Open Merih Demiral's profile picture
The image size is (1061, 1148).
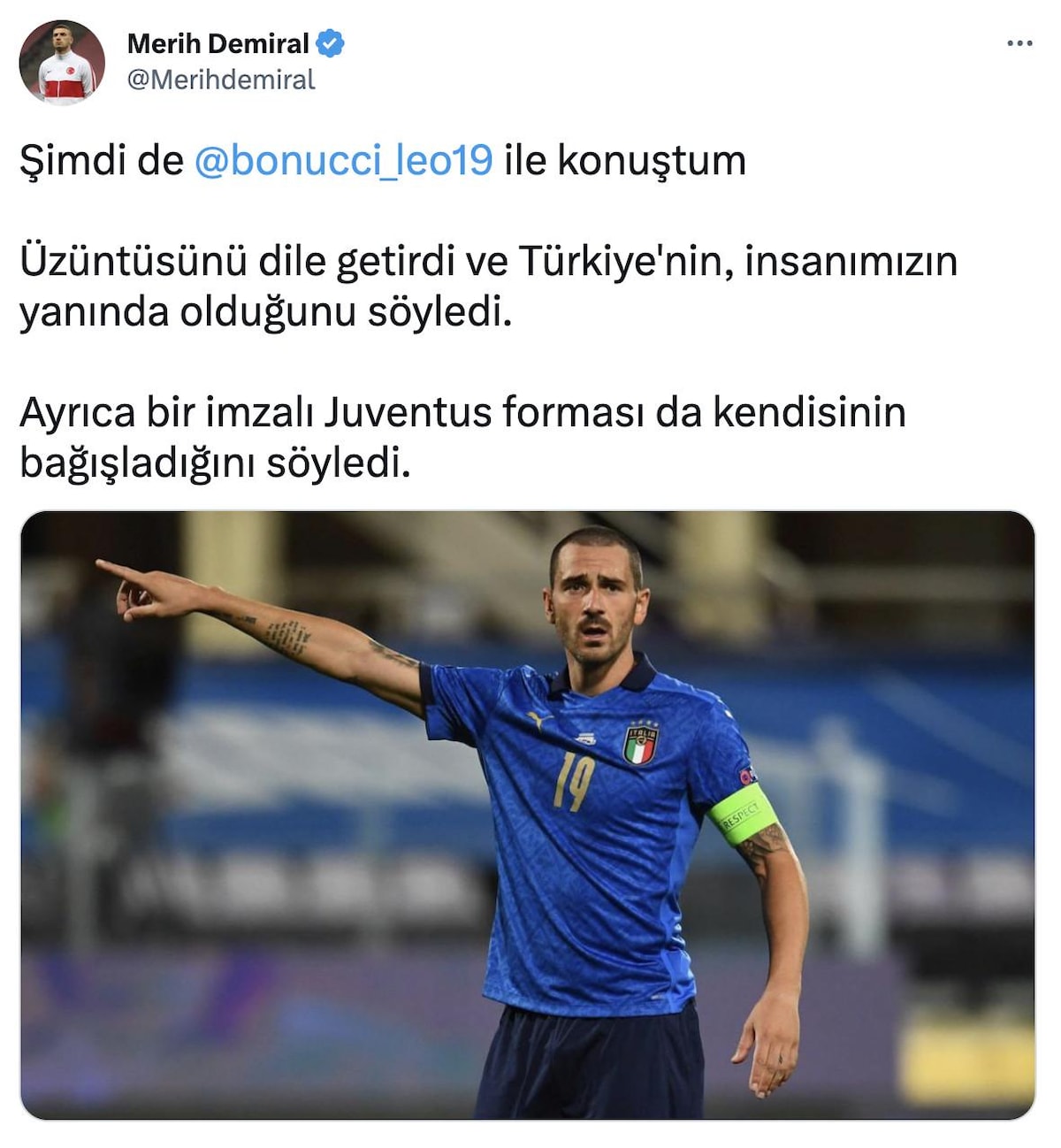coord(62,62)
